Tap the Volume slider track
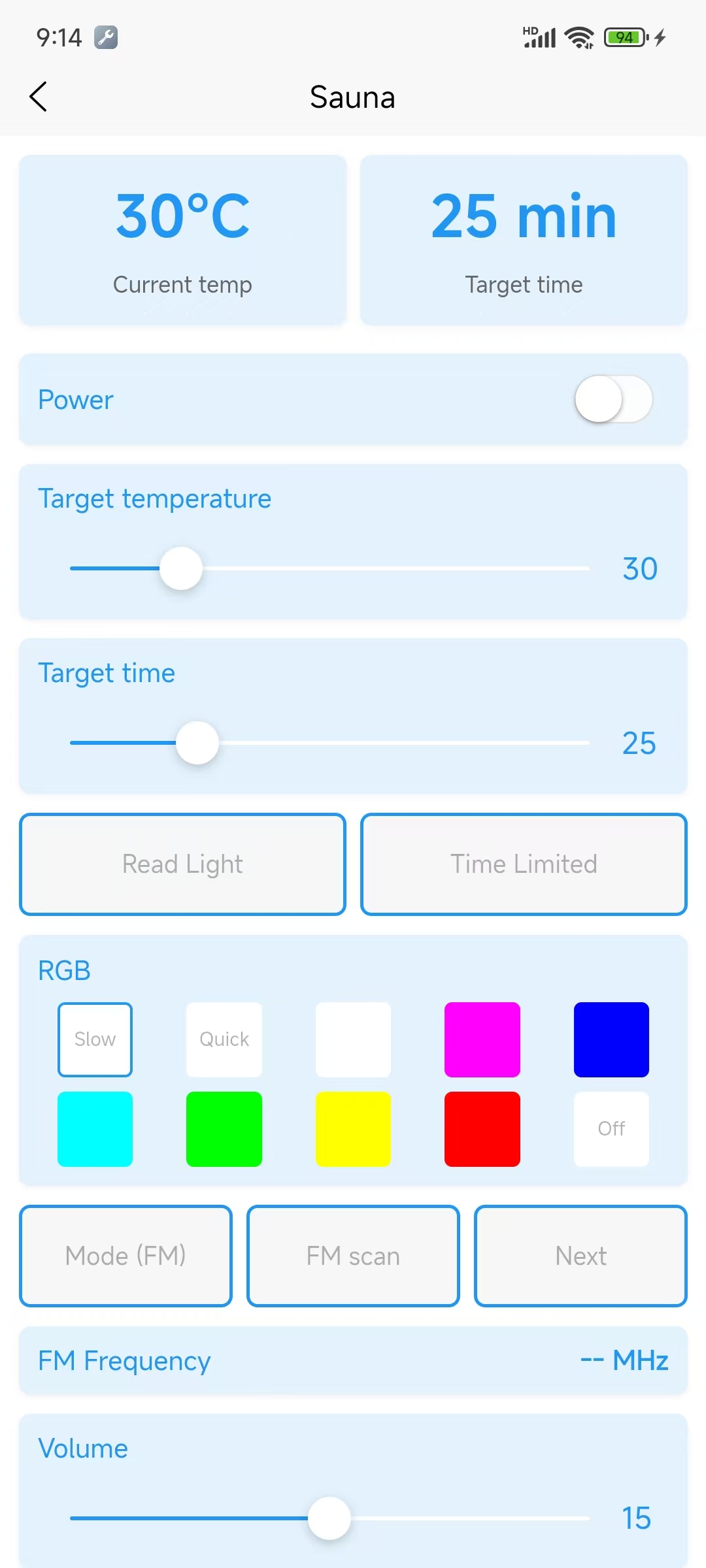The height and width of the screenshot is (1568, 706). 458,1518
